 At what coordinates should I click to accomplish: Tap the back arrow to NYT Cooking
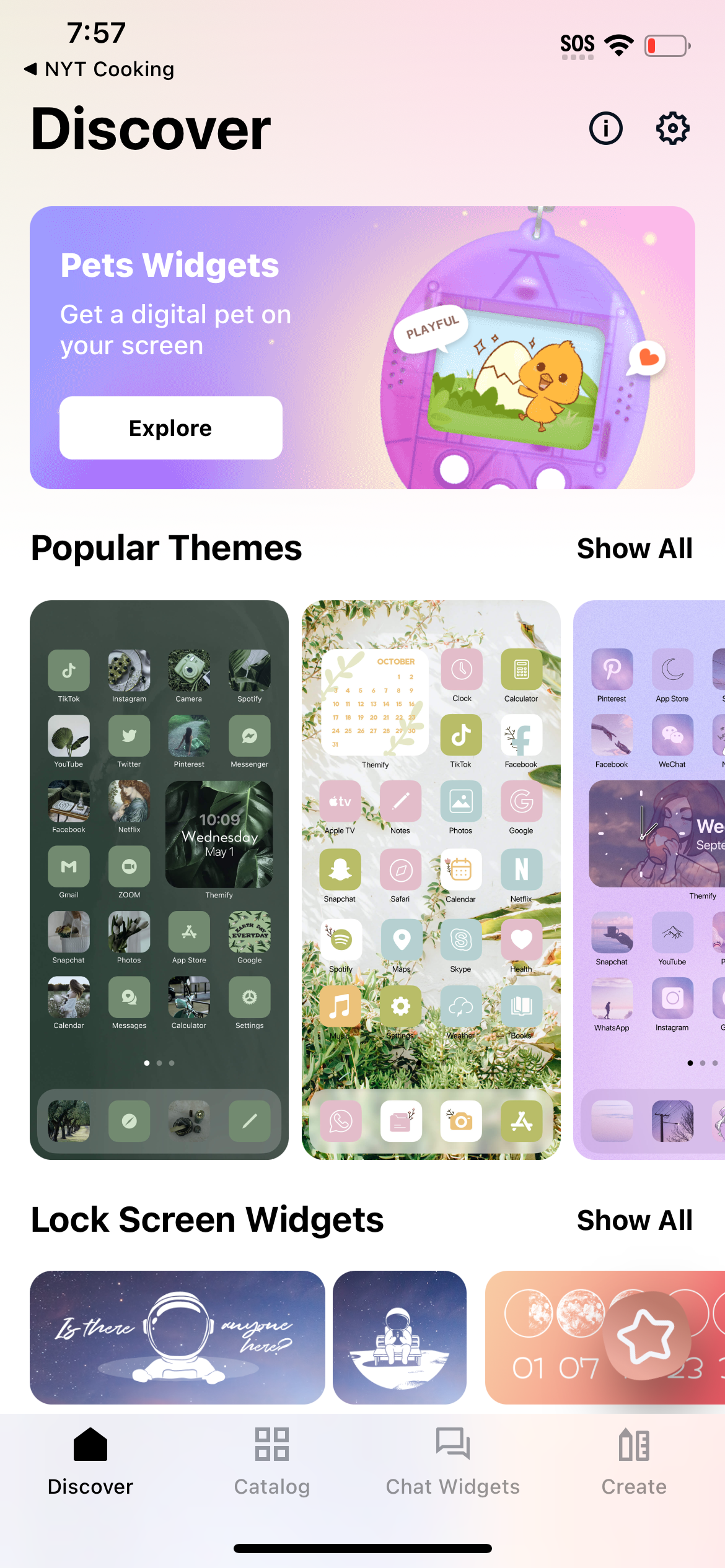pyautogui.click(x=32, y=69)
